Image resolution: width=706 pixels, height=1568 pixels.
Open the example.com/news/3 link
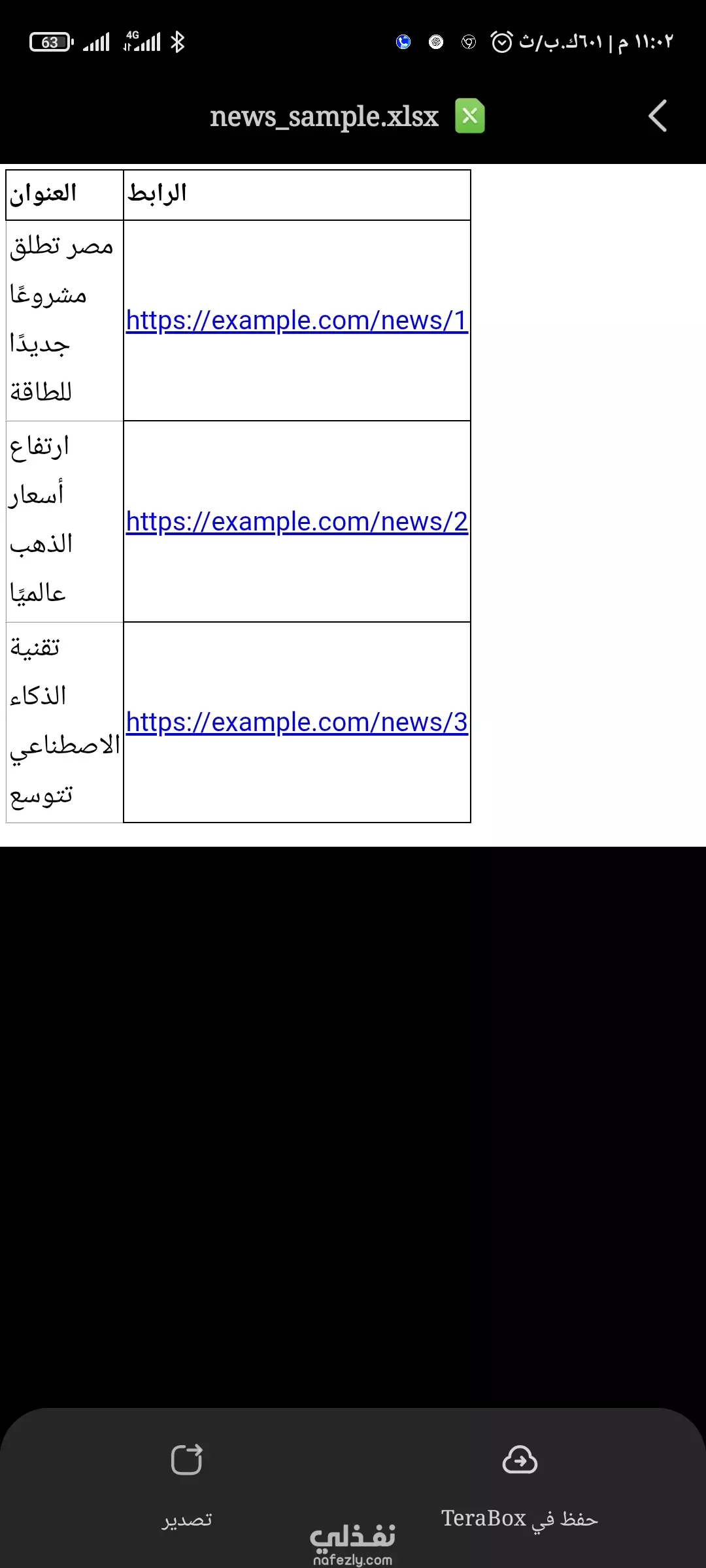click(x=297, y=723)
